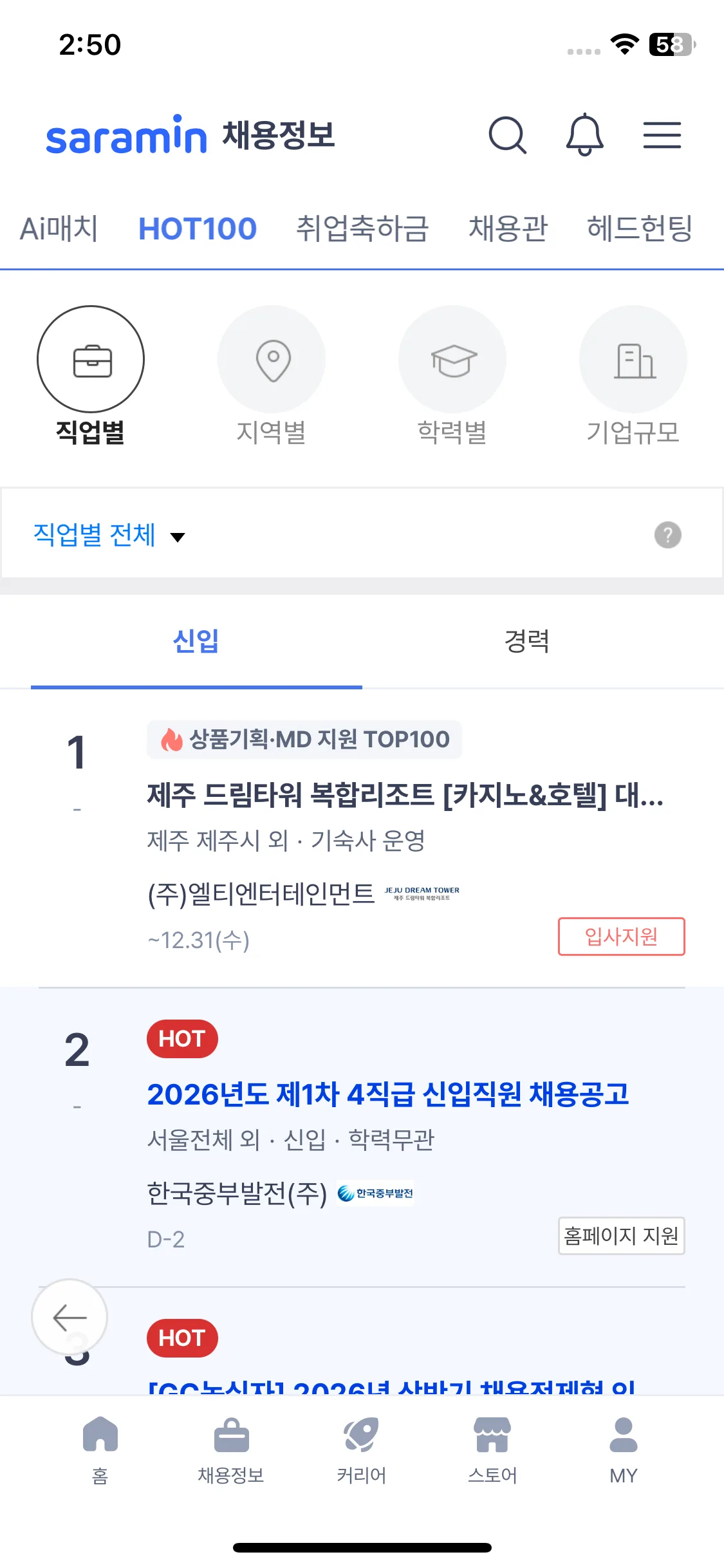Switch to the 경력 tab

tap(526, 641)
